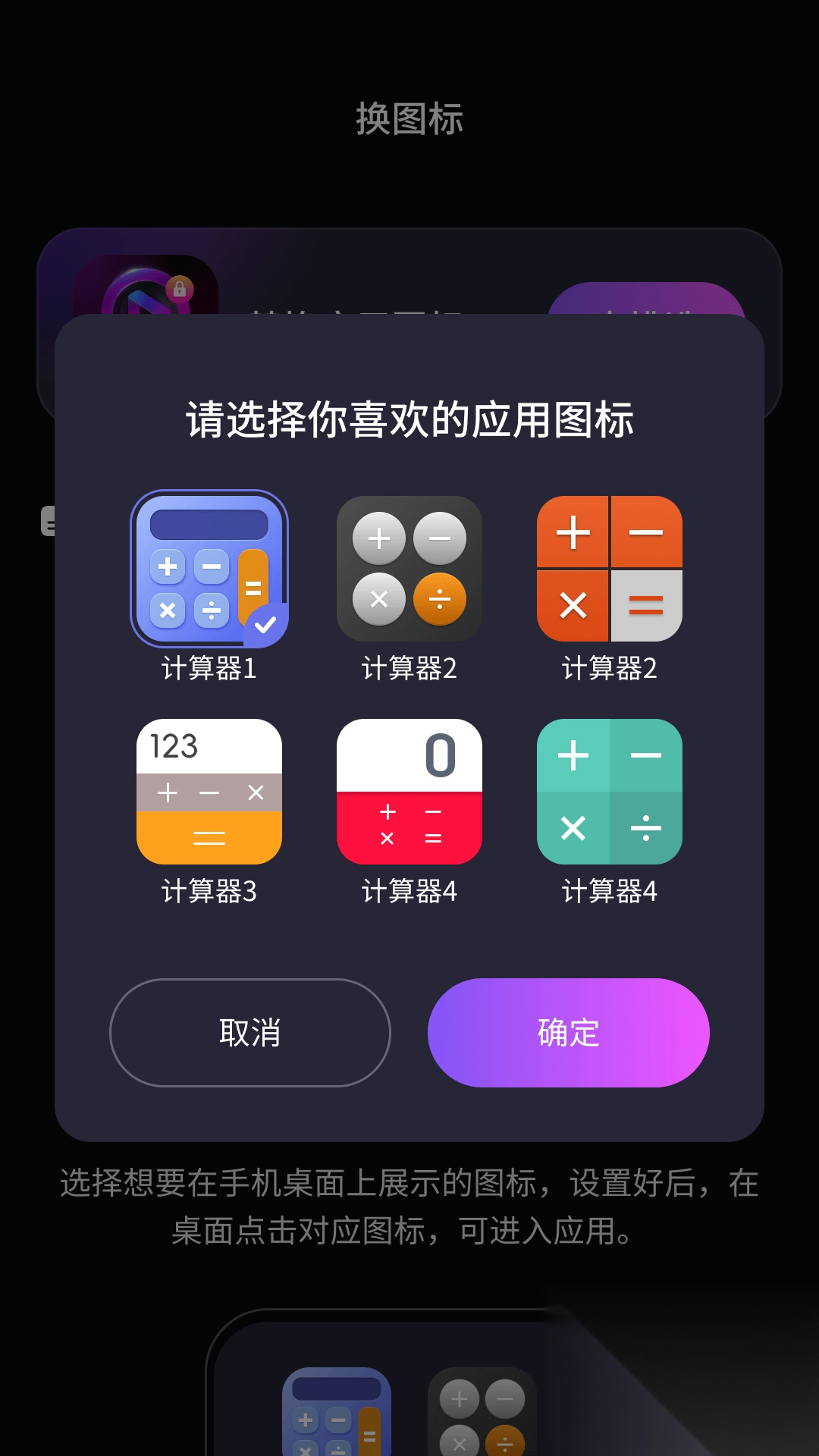Click the 计算器3 label text
The image size is (819, 1456).
click(209, 893)
